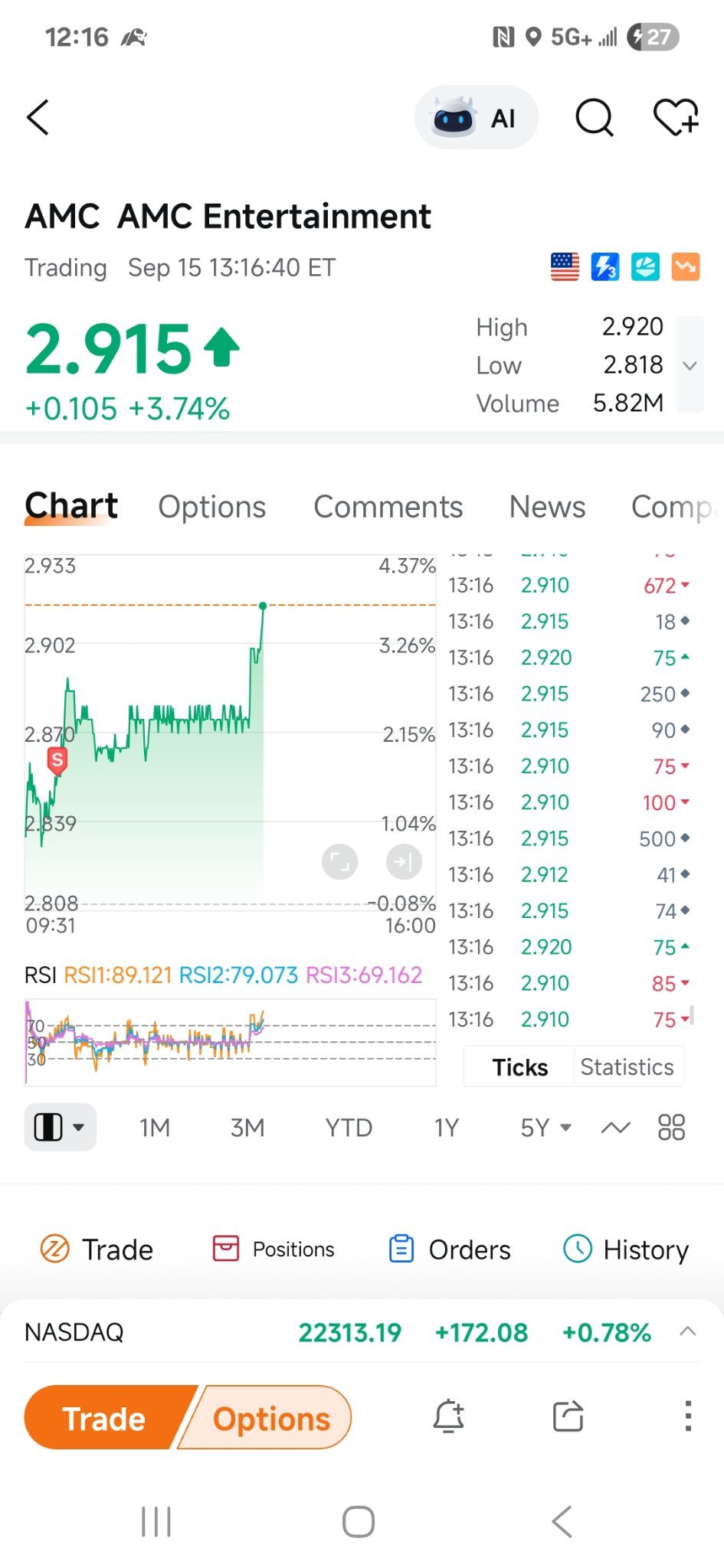Keep Ticks view selected

[519, 1067]
